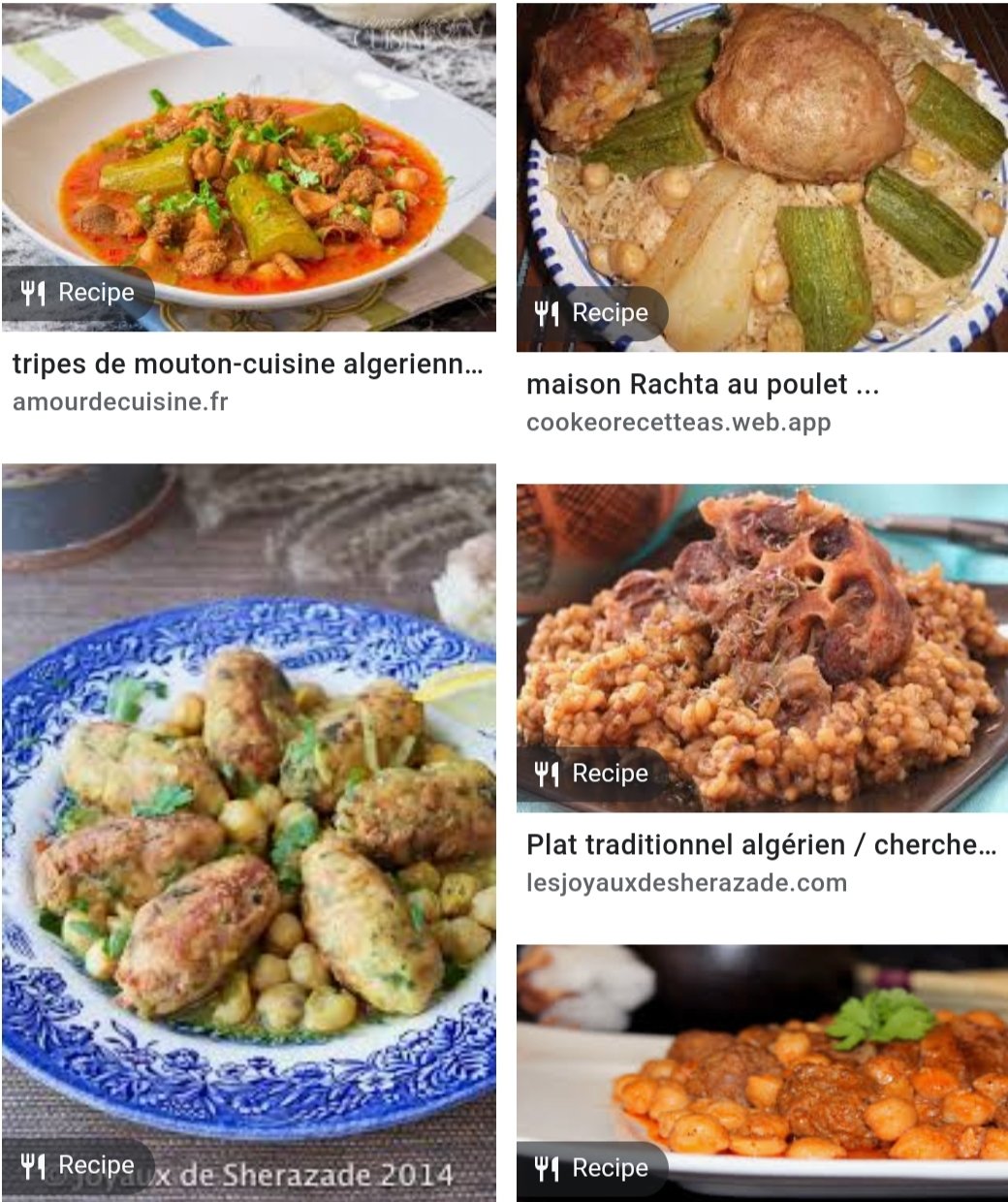Open the tripes de mouton recipe image
The width and height of the screenshot is (1008, 1202).
click(x=248, y=167)
